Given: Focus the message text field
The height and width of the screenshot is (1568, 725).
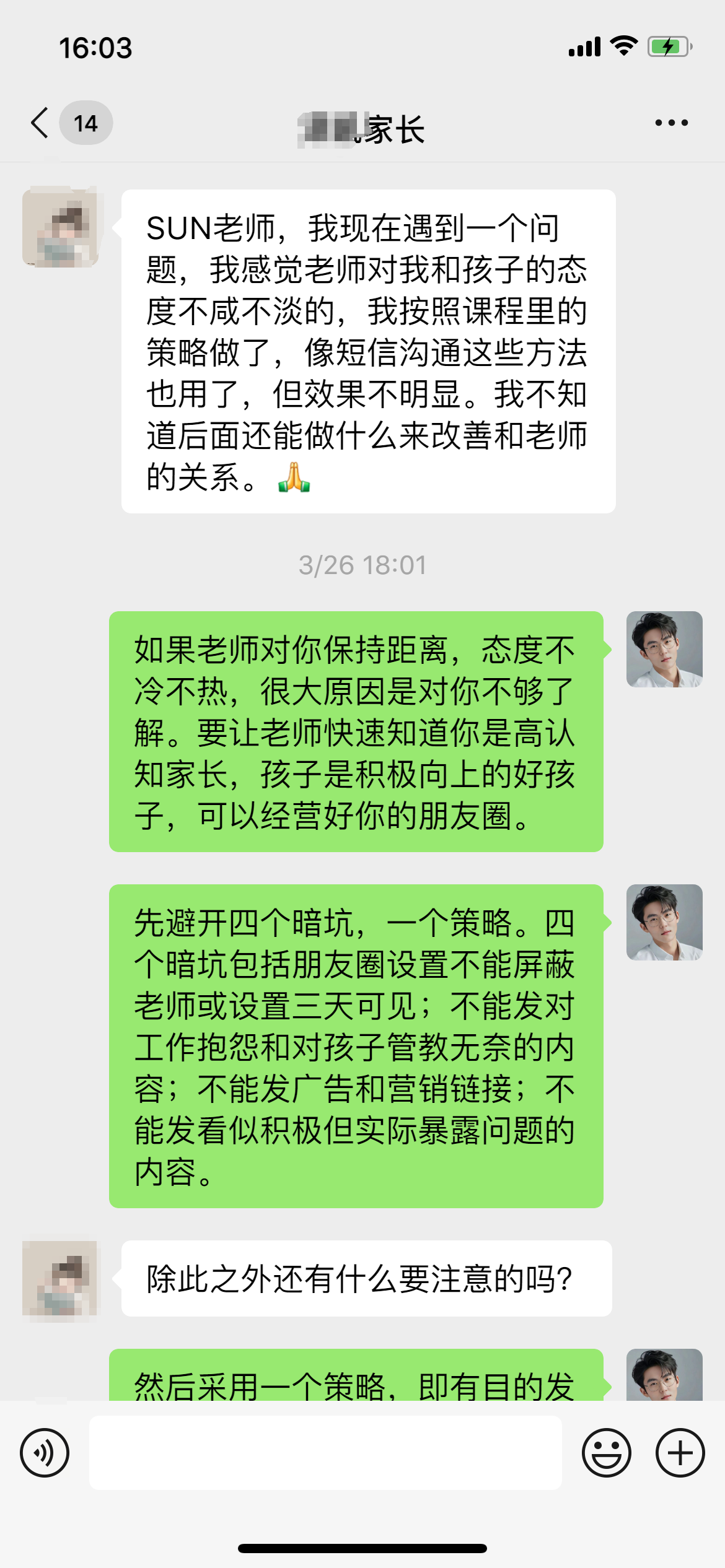Looking at the screenshot, I should click(325, 1452).
